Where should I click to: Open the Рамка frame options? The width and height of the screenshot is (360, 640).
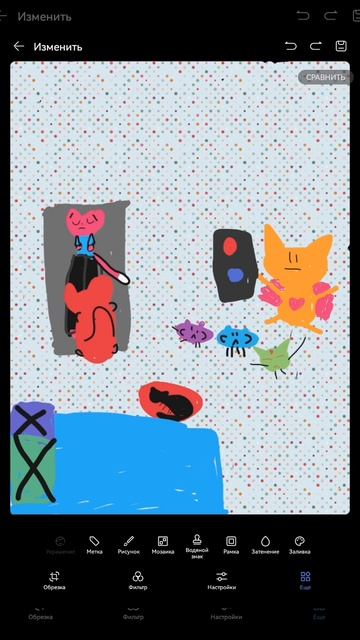point(231,545)
